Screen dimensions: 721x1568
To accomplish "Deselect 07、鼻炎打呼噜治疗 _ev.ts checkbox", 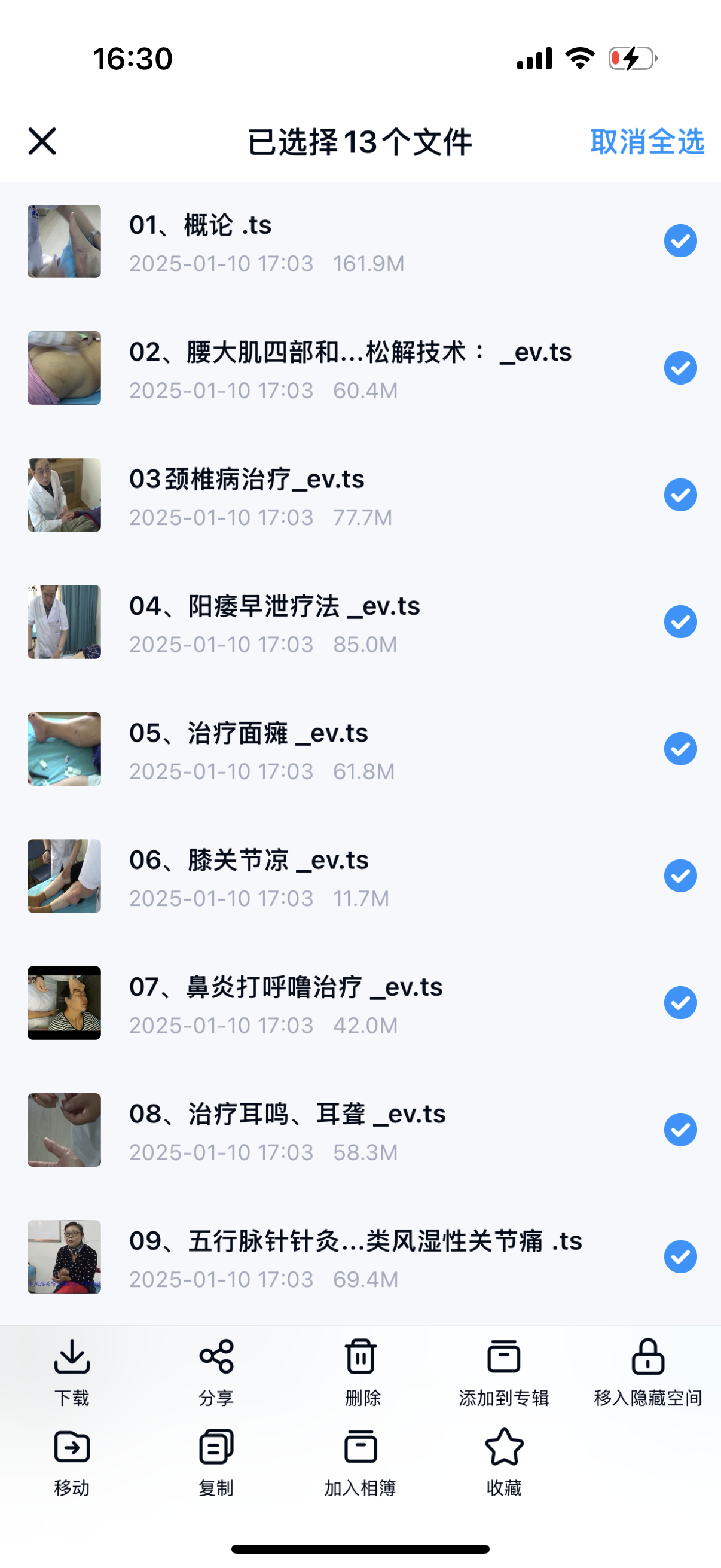I will pyautogui.click(x=680, y=1002).
